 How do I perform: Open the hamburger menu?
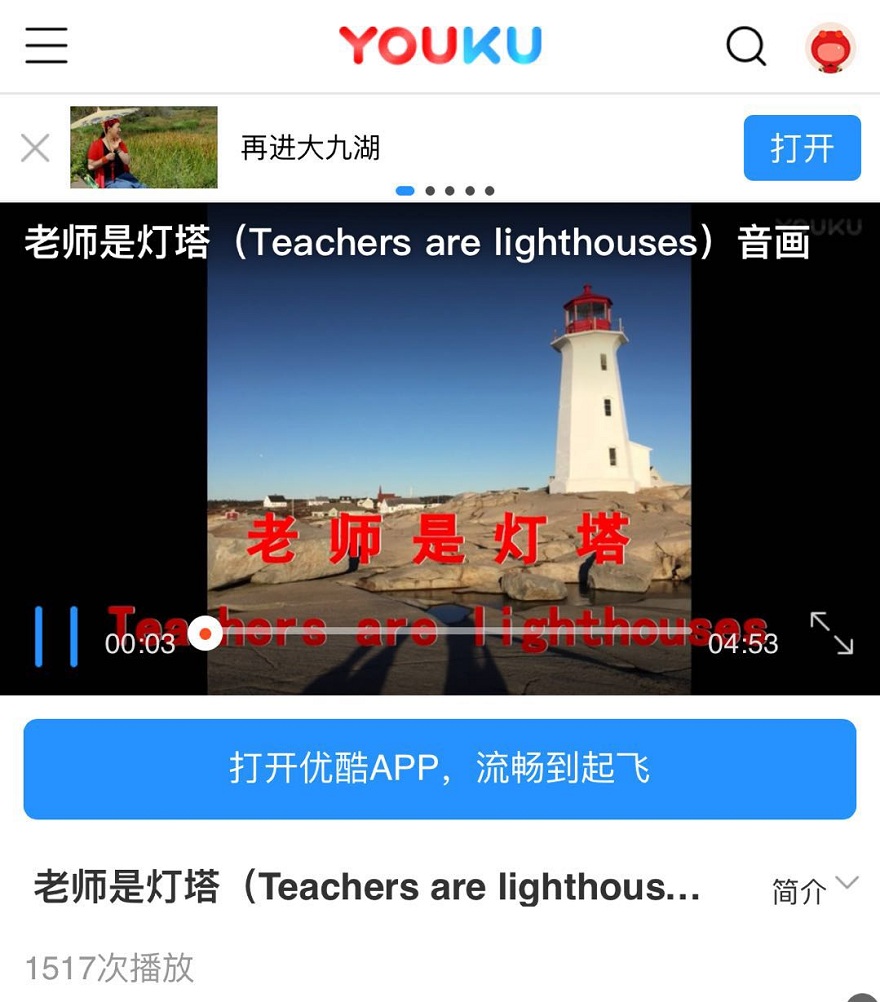click(46, 46)
